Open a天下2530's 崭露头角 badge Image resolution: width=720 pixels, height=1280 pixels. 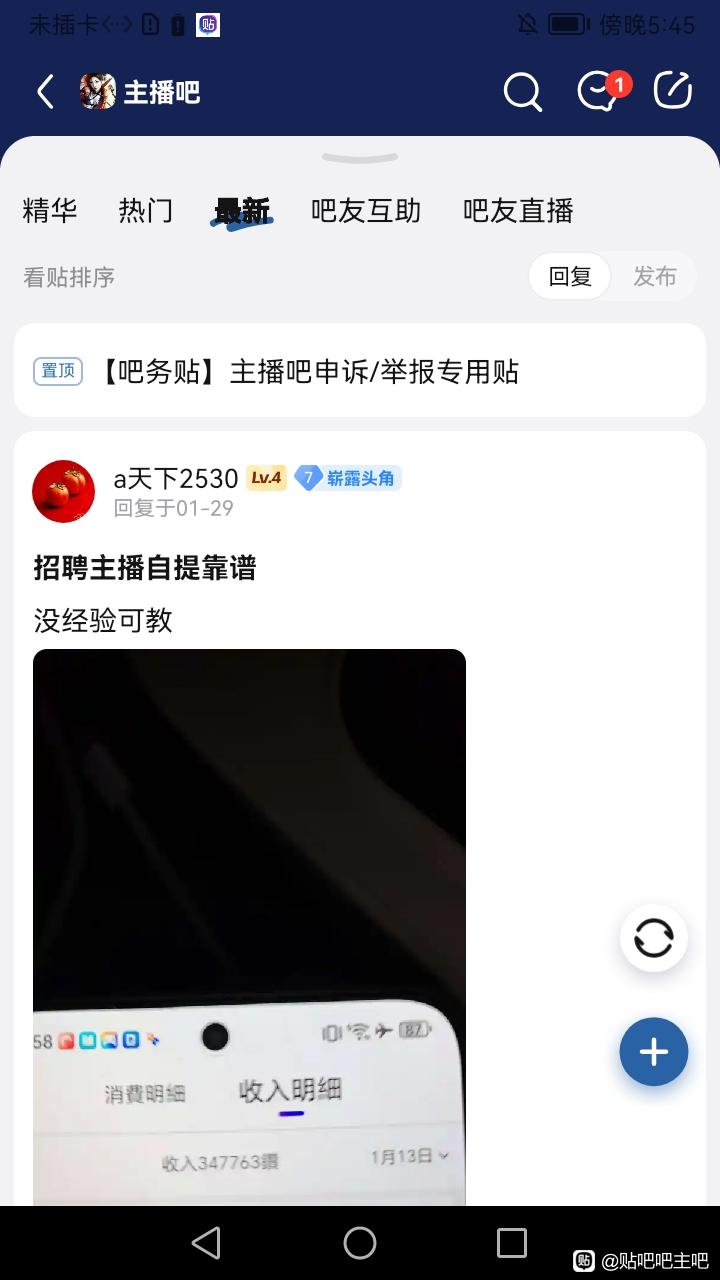tap(348, 478)
